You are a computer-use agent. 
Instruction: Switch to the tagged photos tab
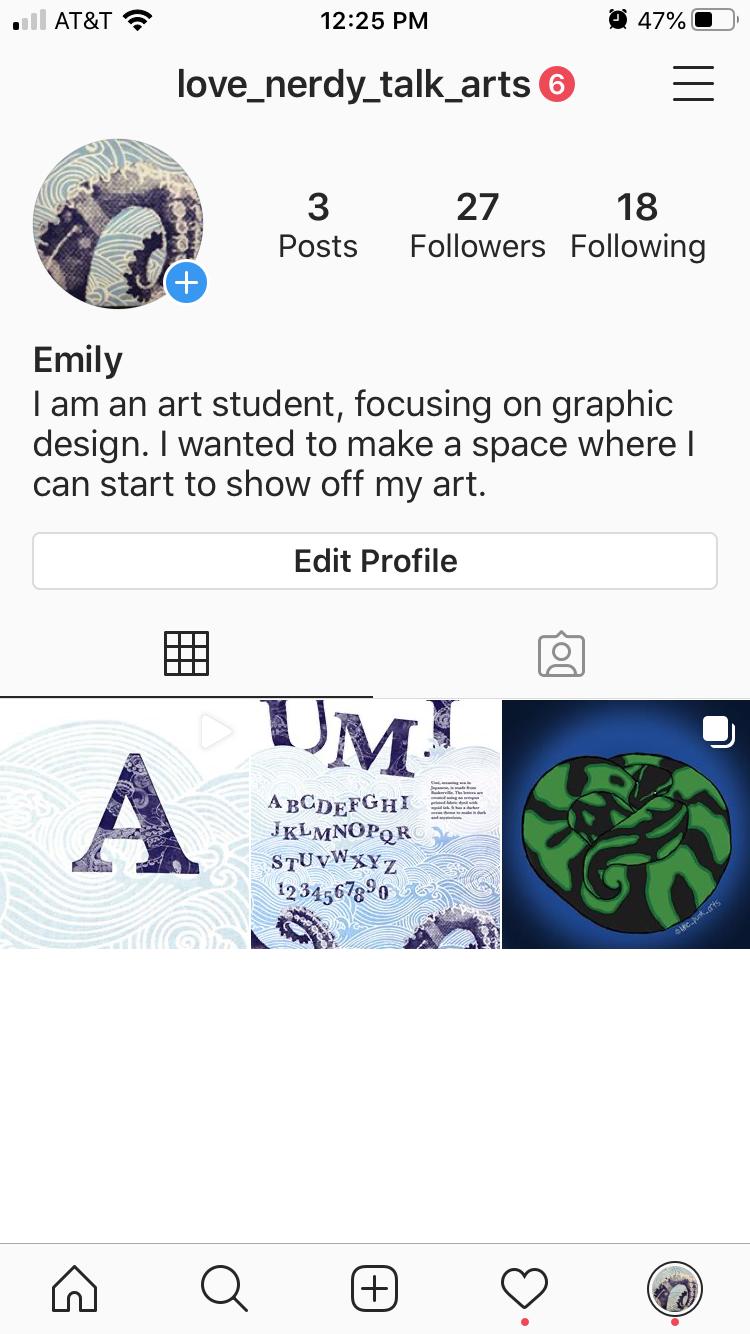561,655
